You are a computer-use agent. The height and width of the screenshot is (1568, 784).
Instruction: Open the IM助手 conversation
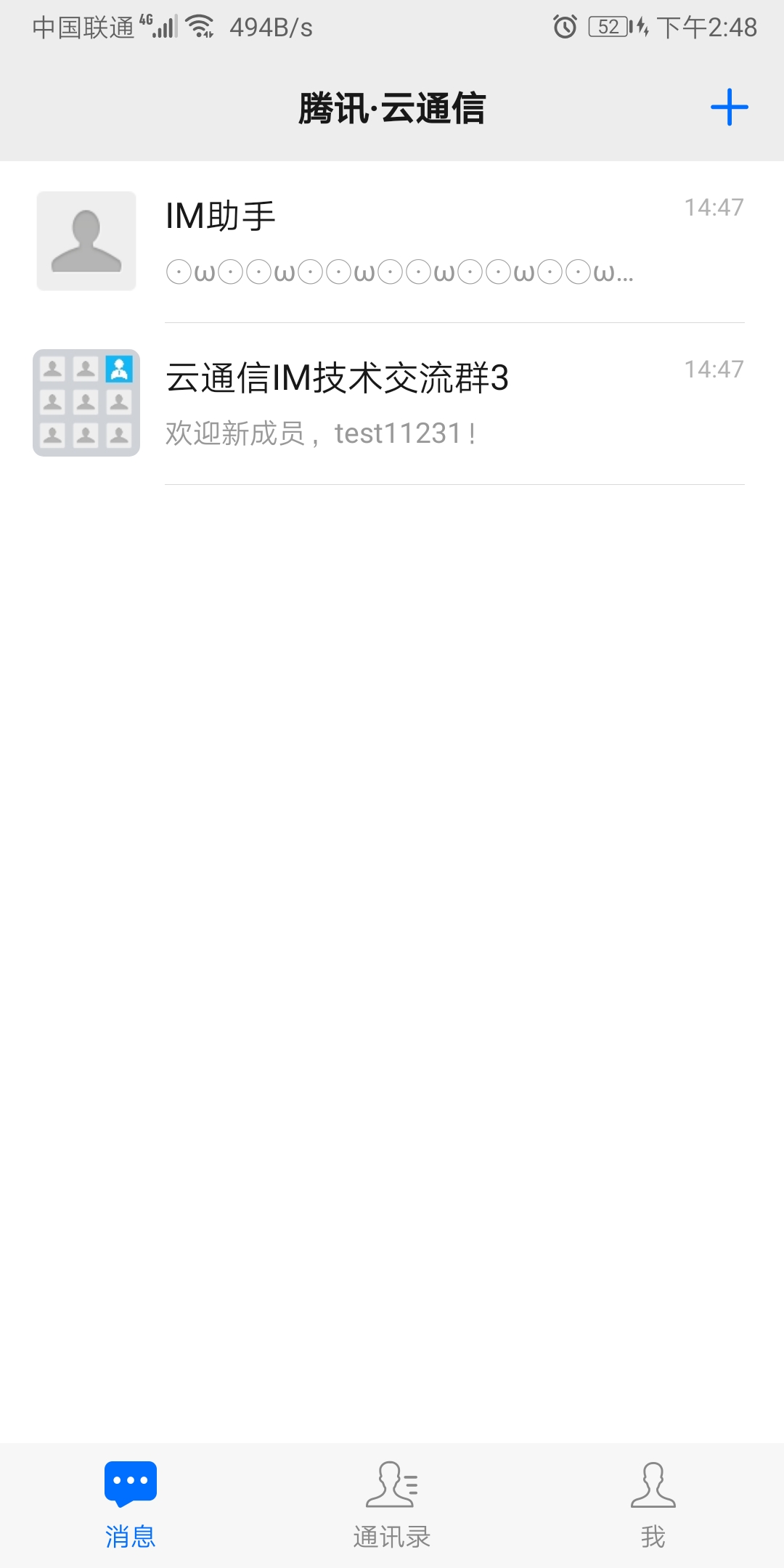(392, 242)
